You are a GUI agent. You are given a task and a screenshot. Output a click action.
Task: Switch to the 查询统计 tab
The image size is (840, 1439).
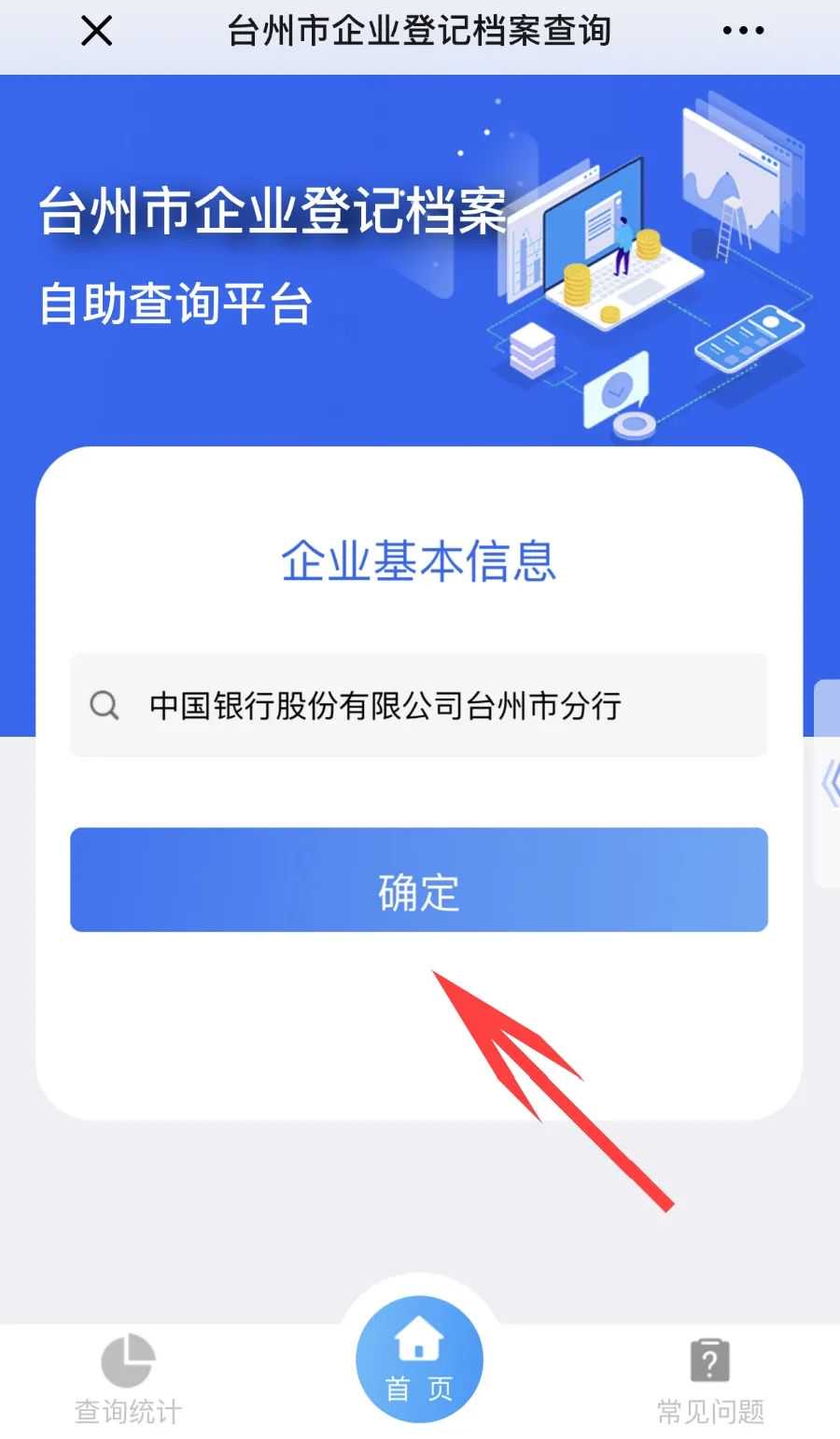click(128, 1379)
